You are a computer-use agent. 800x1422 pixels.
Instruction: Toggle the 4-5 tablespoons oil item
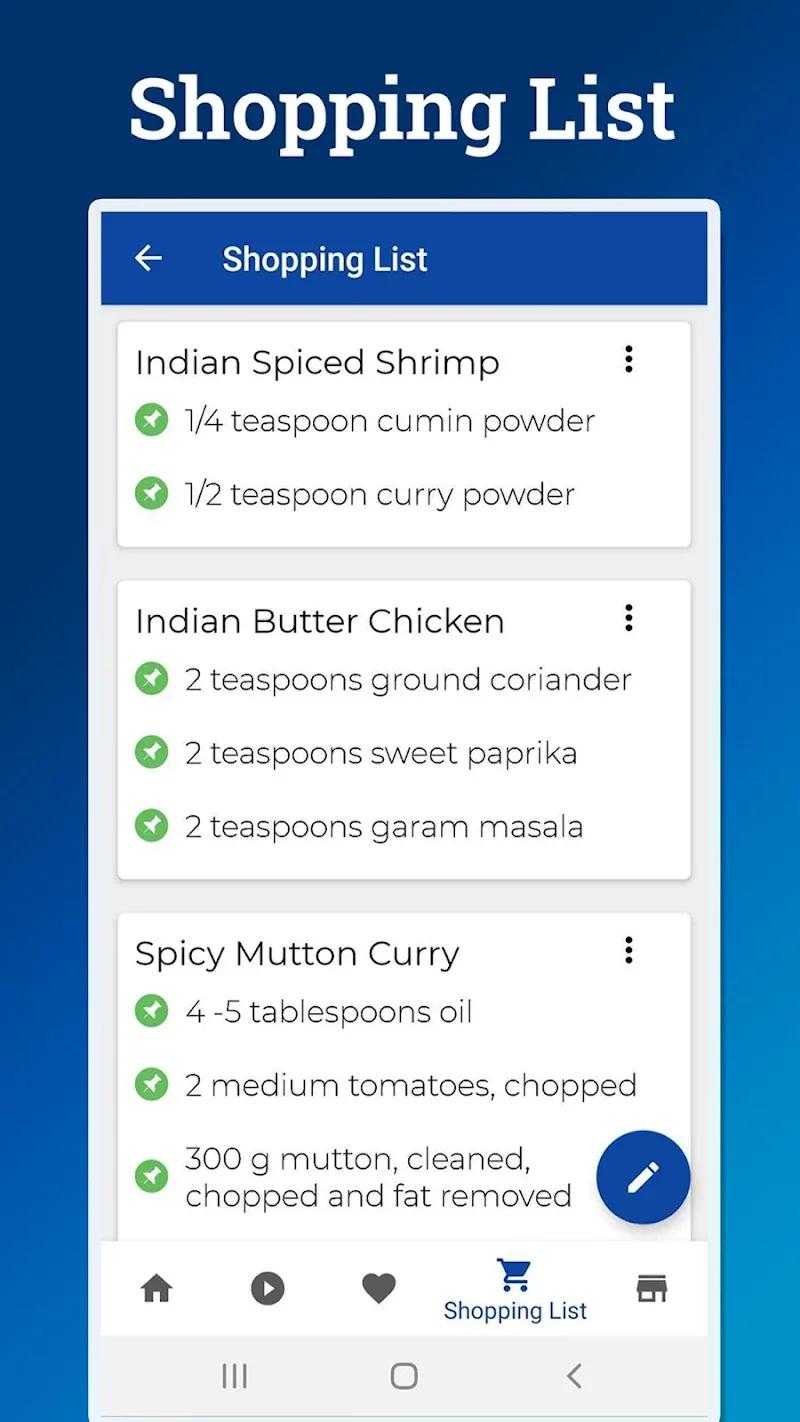(151, 1011)
